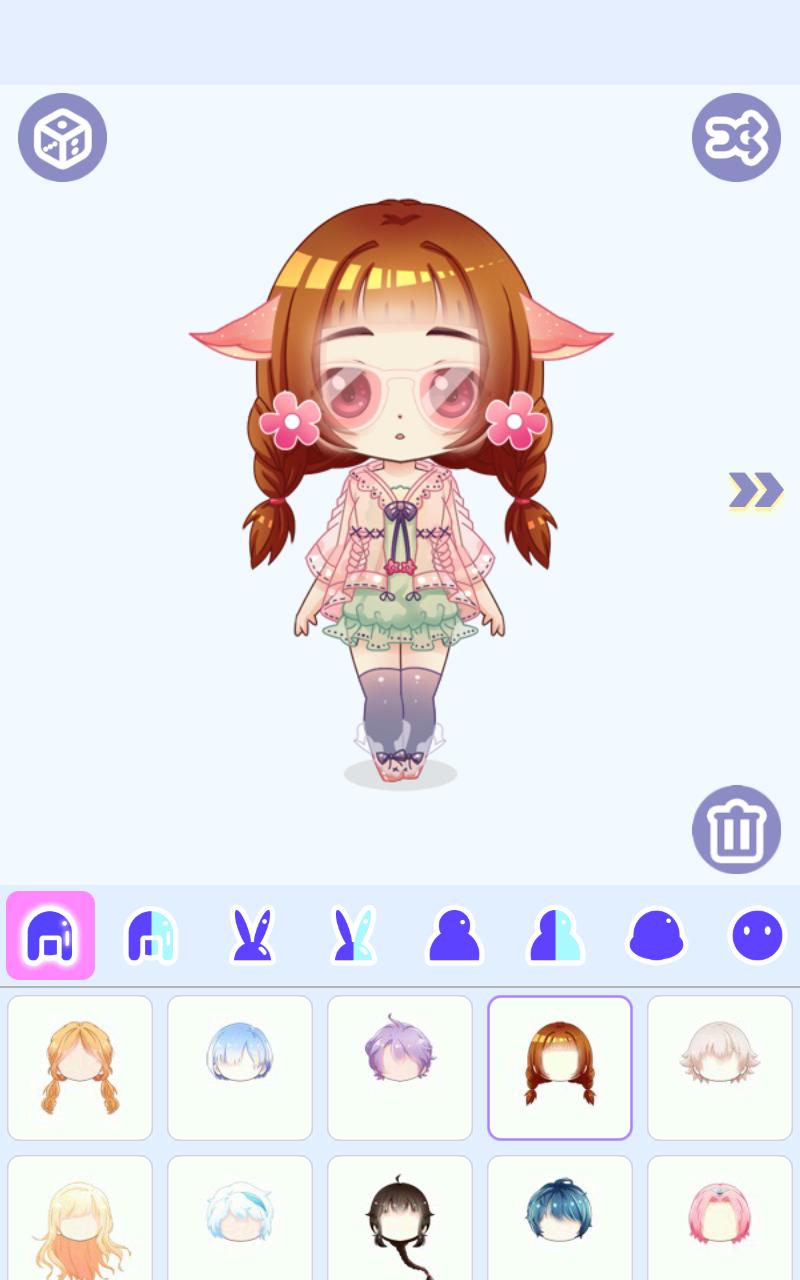The image size is (800, 1280).
Task: Open the blob-shaped head category tab
Action: tap(656, 936)
